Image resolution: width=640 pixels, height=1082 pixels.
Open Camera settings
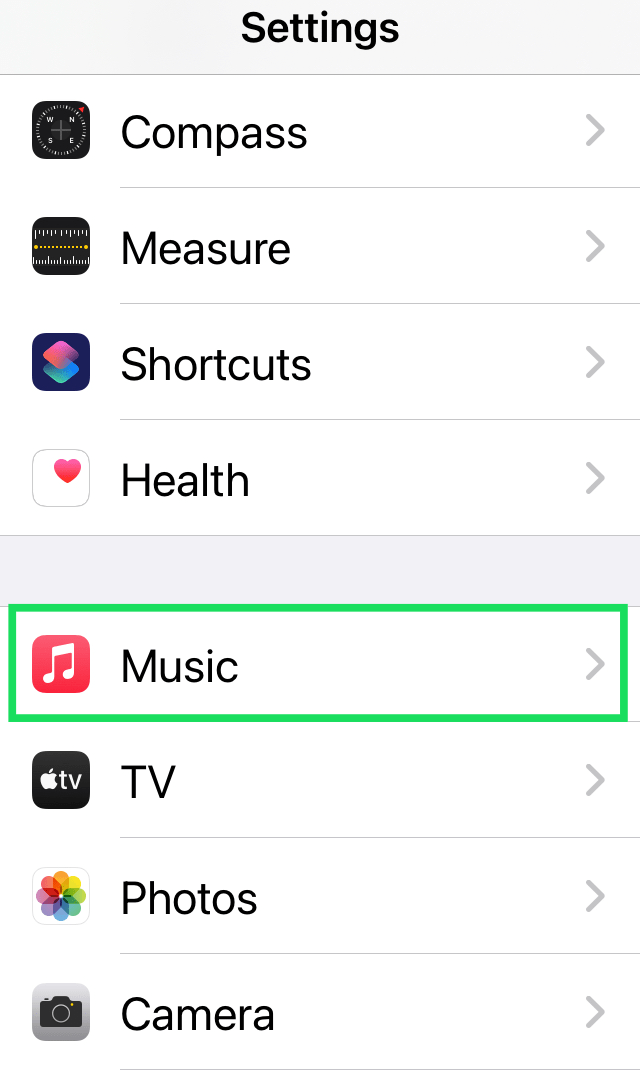click(320, 1012)
